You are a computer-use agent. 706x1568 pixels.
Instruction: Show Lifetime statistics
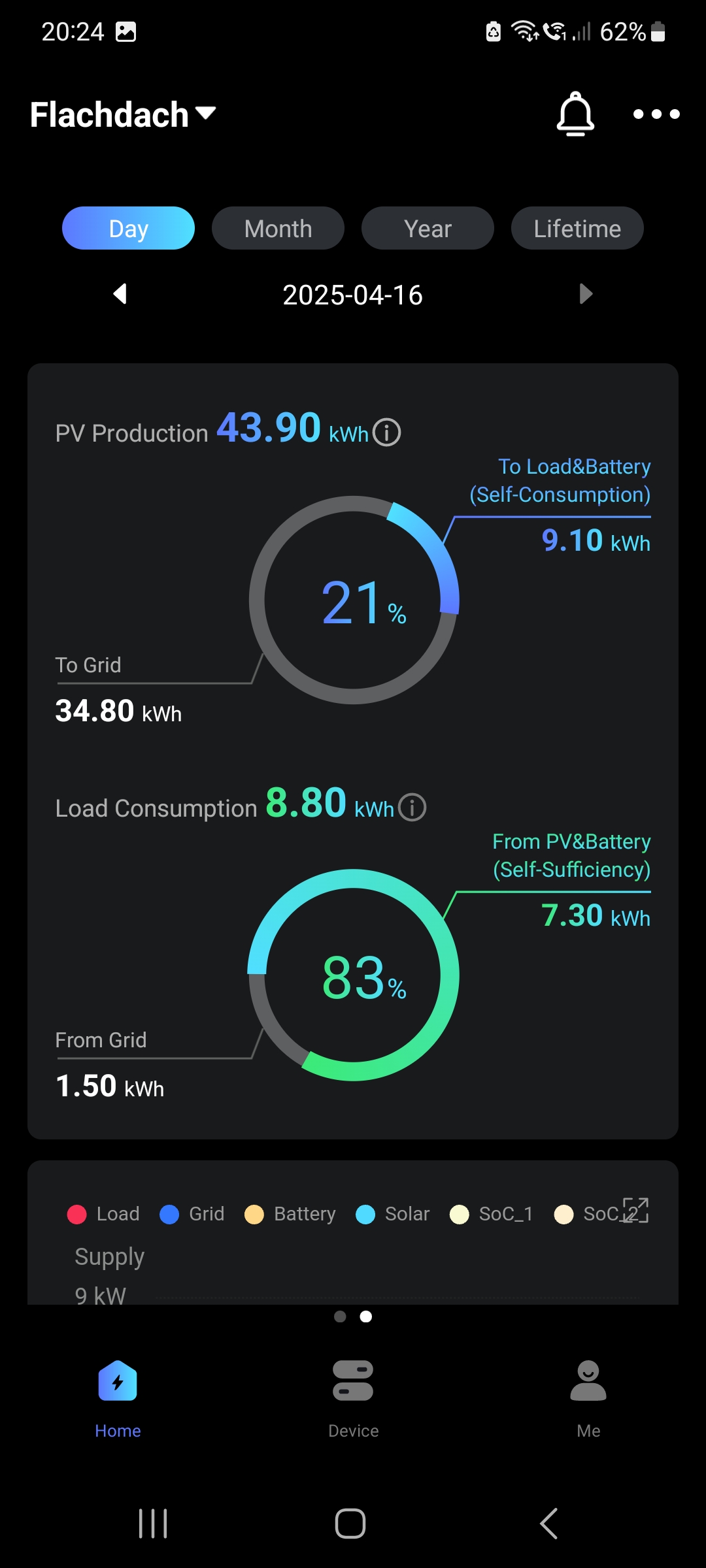pyautogui.click(x=577, y=229)
